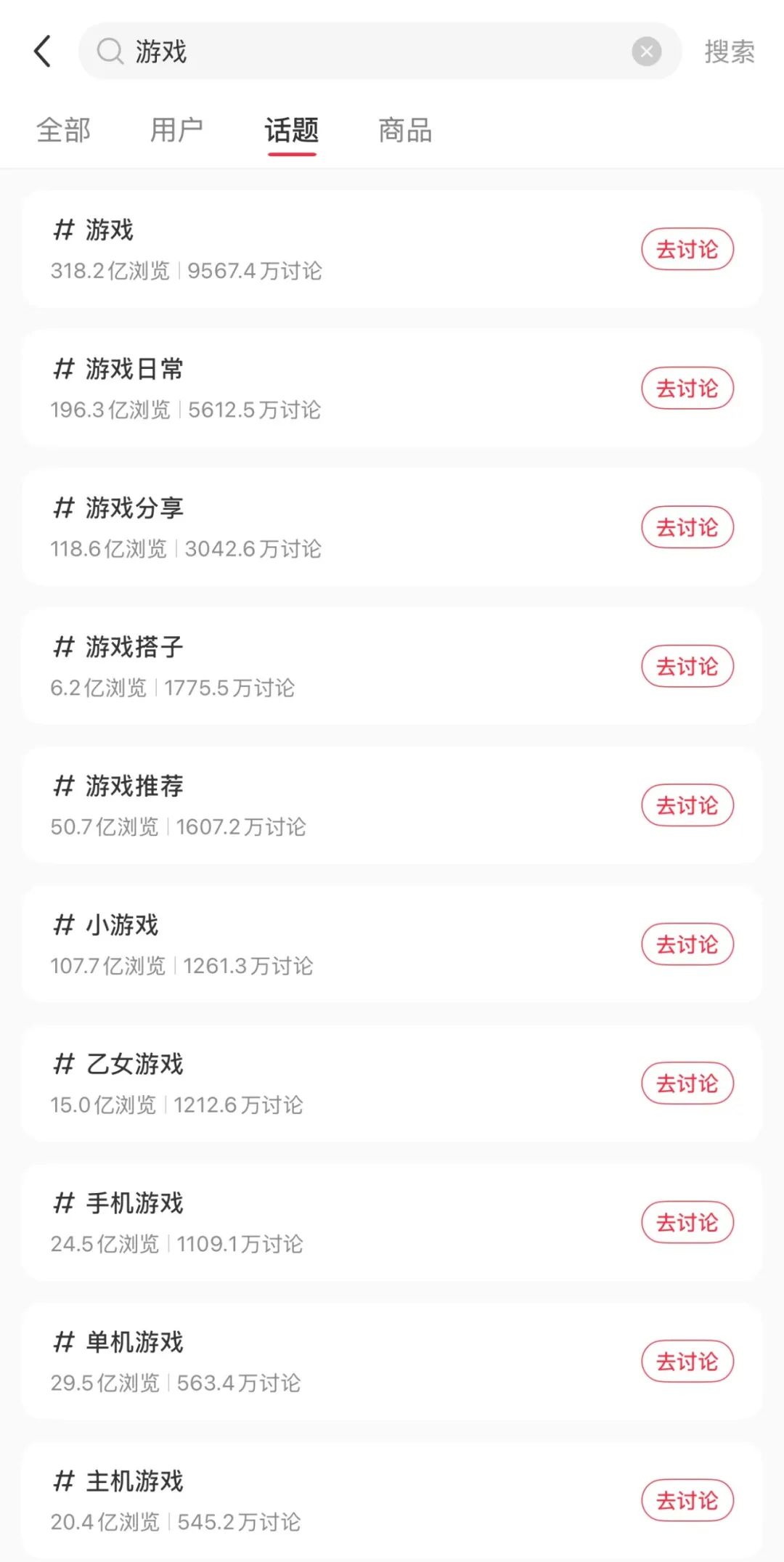
Task: Tap the 搜索 button
Action: tap(729, 52)
